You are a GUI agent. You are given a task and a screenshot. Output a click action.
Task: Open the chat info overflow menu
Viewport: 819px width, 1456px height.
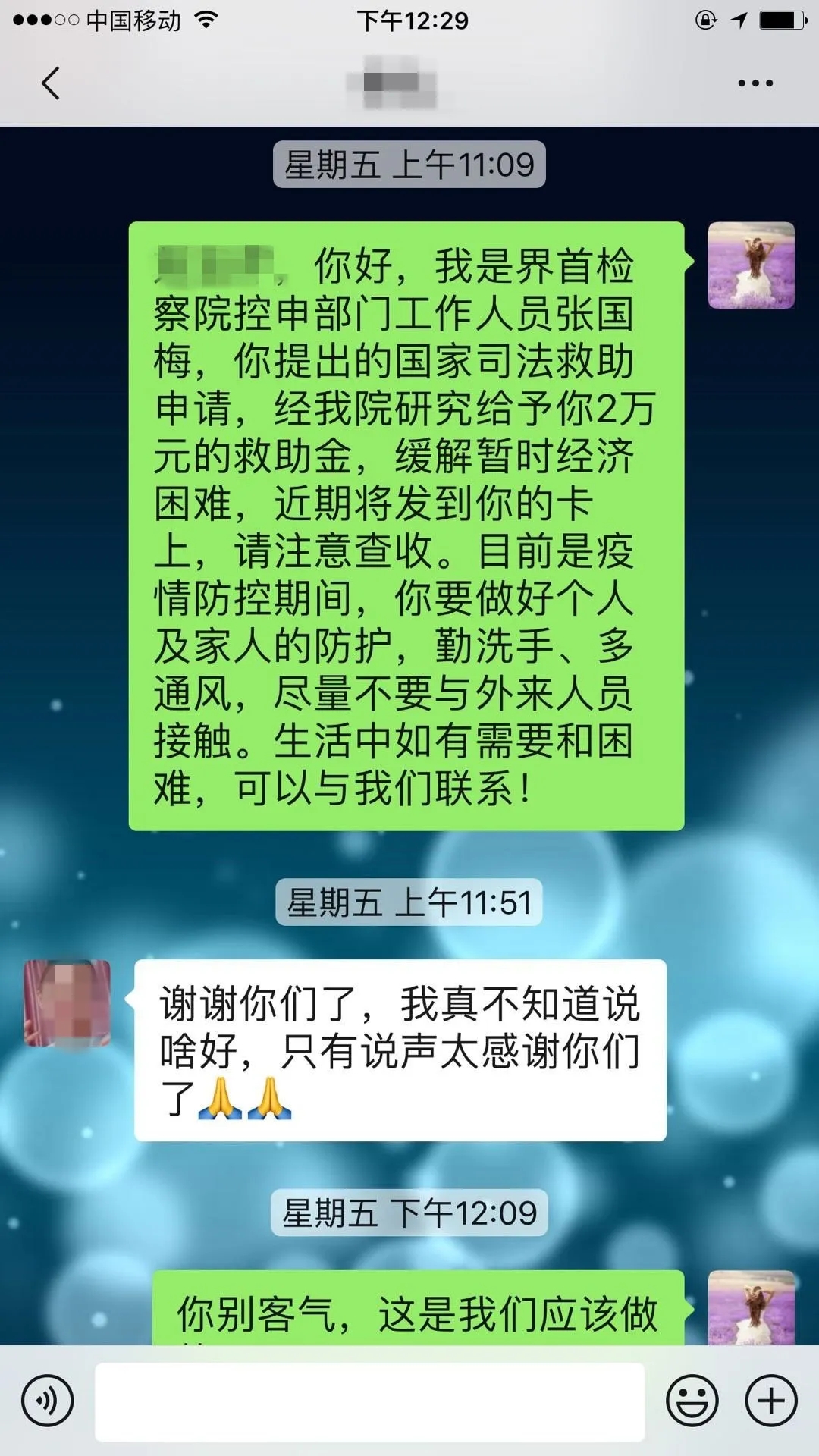(755, 83)
